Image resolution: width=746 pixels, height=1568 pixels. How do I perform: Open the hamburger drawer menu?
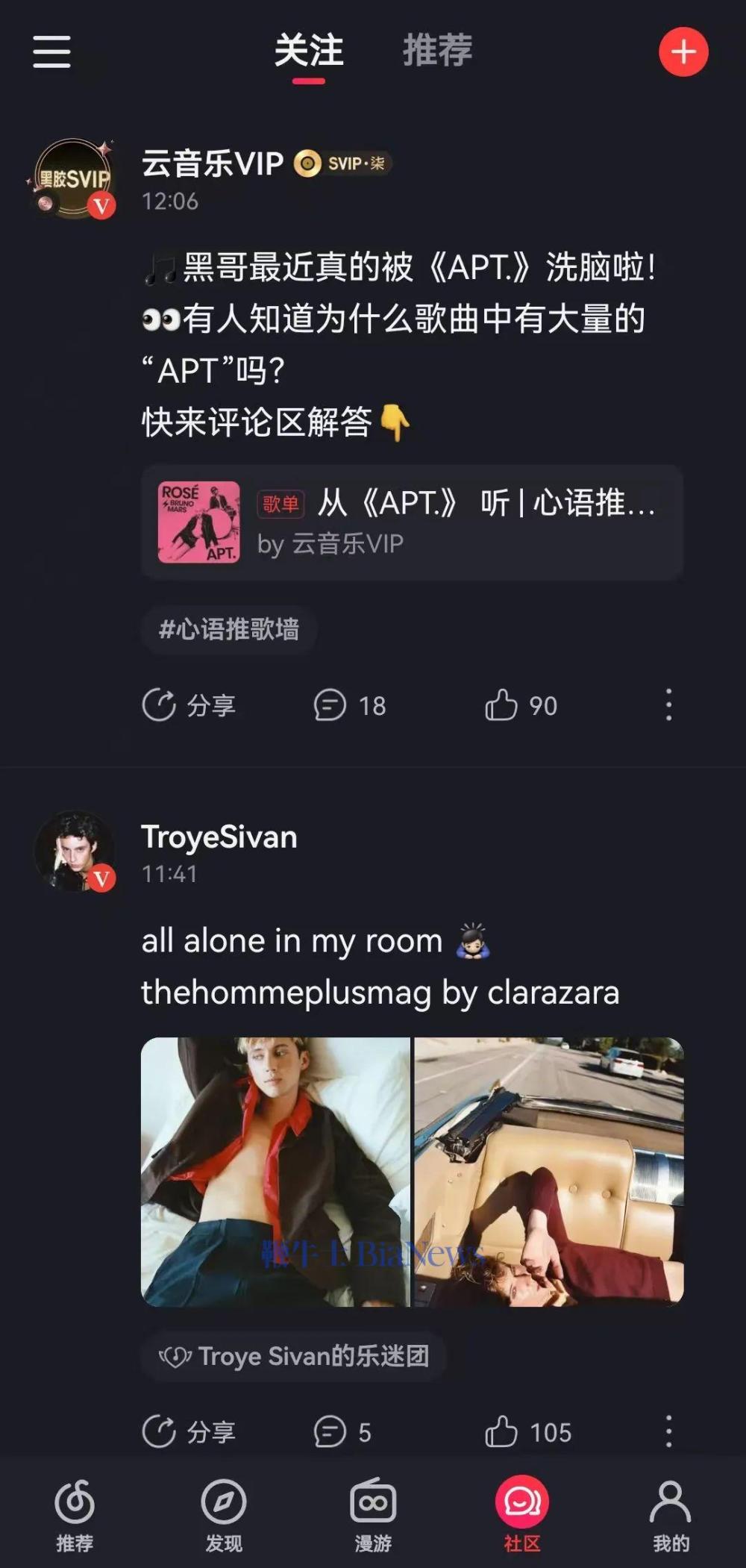[51, 51]
